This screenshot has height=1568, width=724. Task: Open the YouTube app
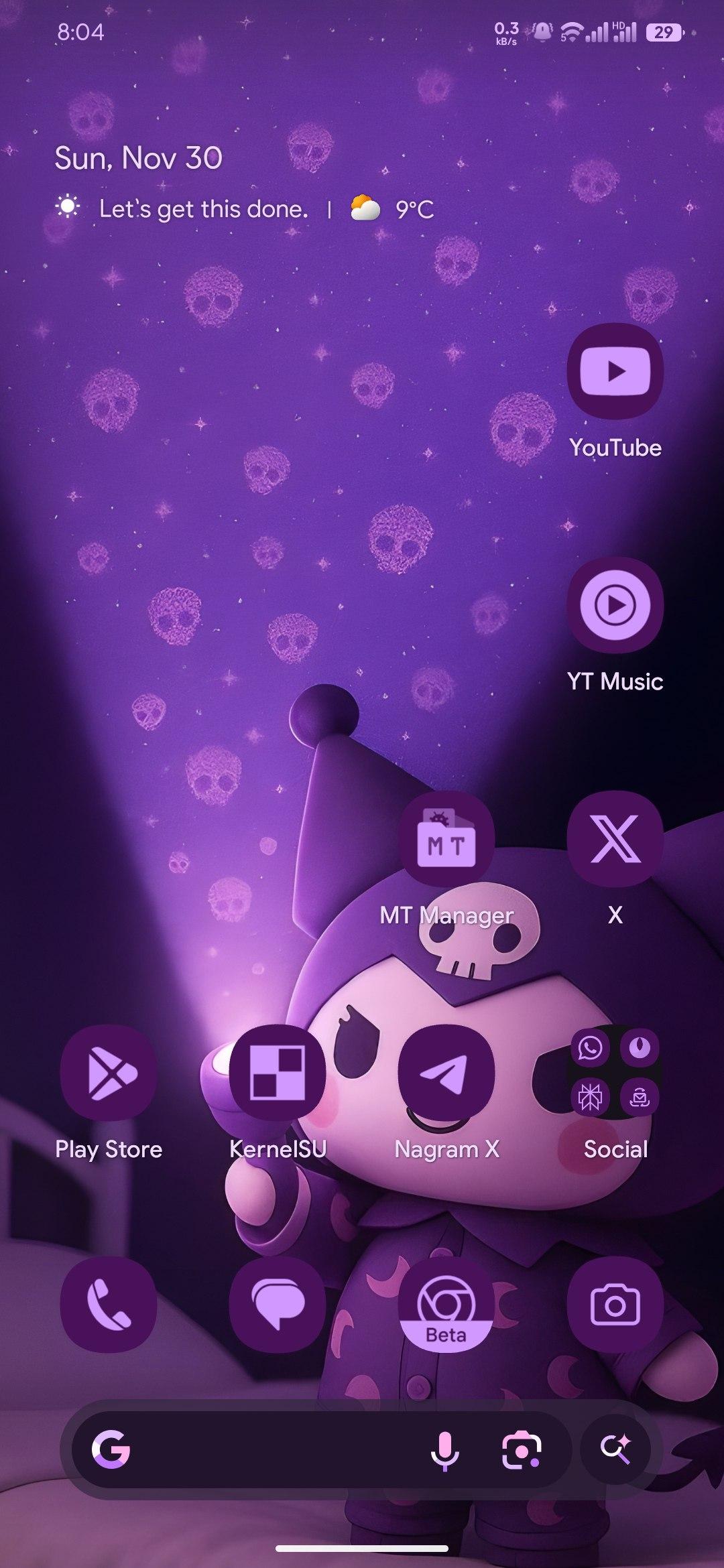tap(615, 372)
